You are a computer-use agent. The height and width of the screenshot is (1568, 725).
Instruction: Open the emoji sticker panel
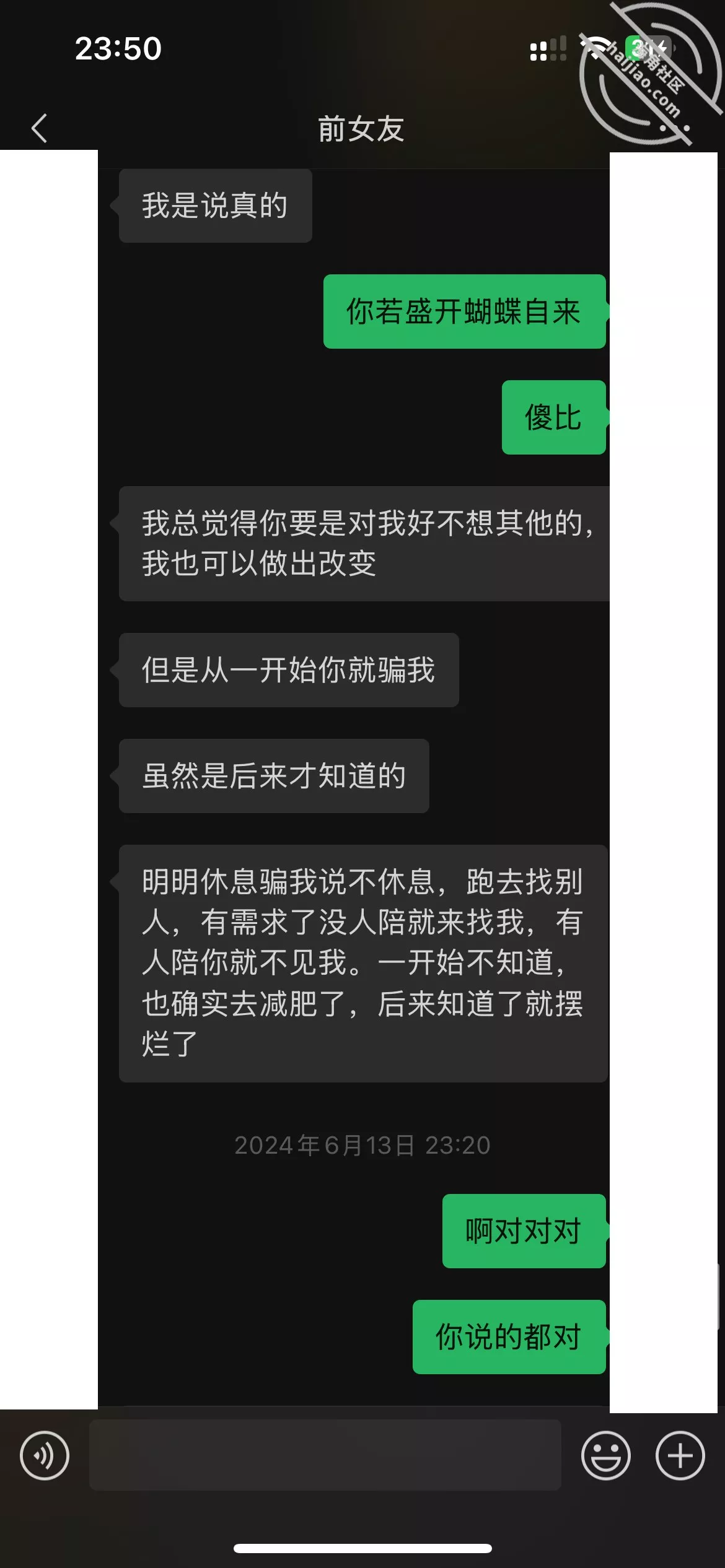tap(605, 1455)
